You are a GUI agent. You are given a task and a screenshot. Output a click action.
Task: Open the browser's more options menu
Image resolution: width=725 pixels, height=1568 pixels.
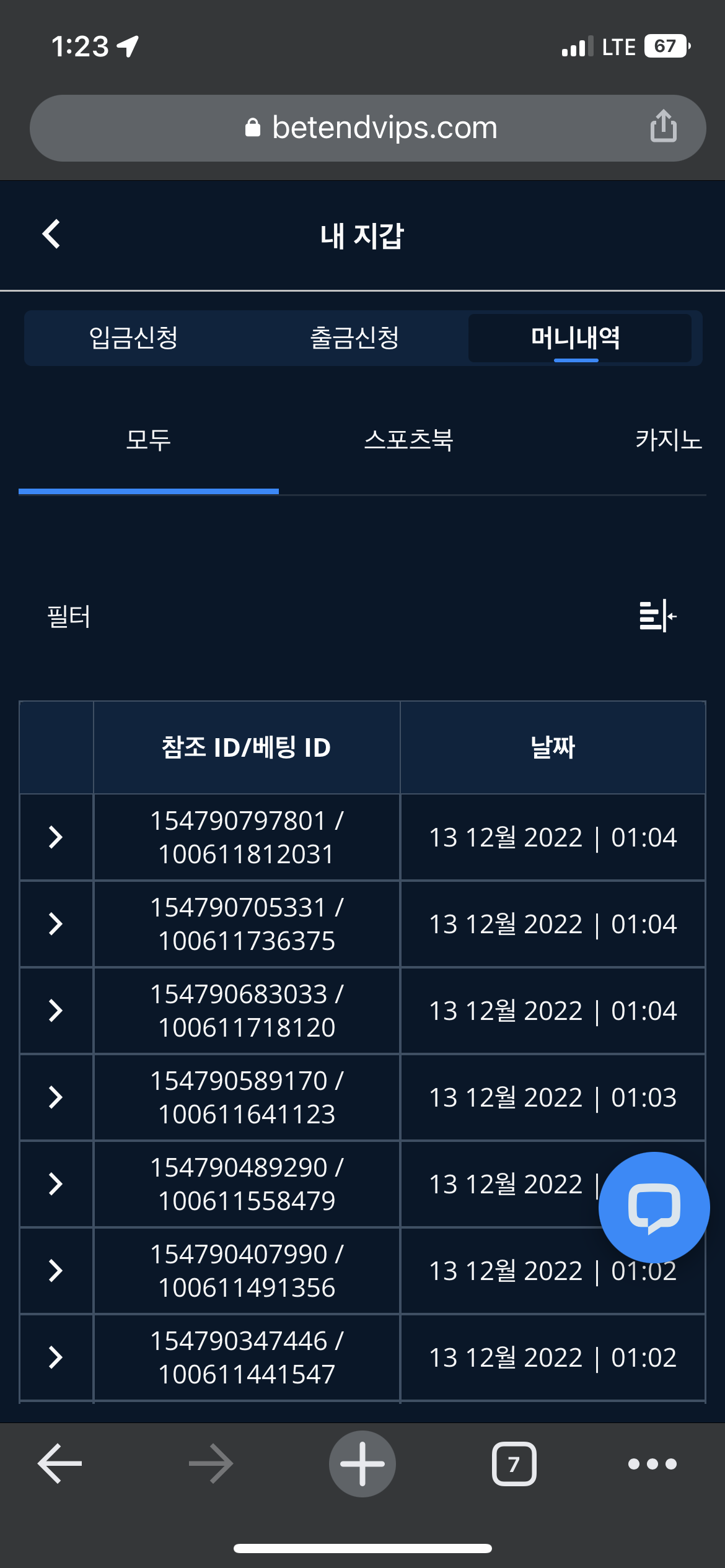pos(652,1464)
